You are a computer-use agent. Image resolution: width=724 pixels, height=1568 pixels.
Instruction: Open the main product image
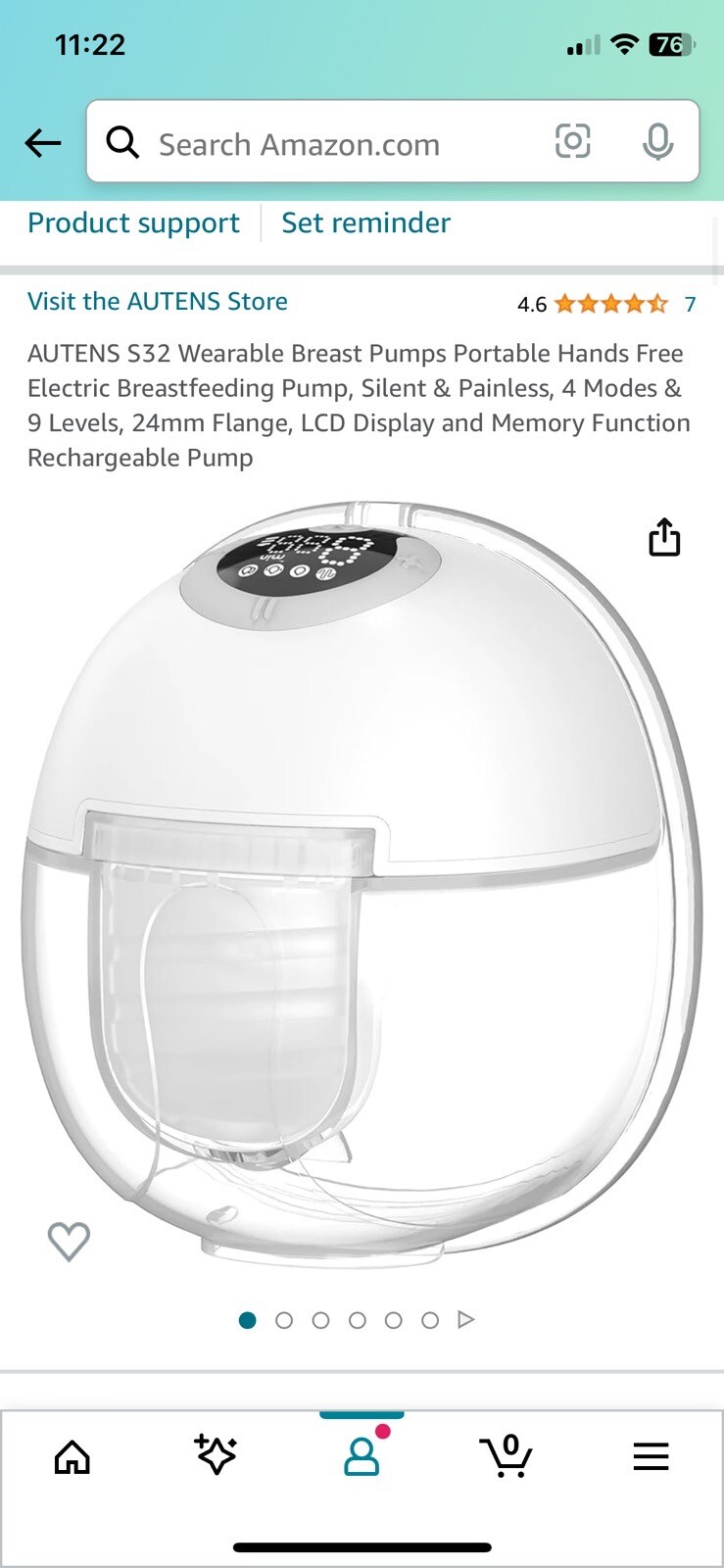[x=362, y=882]
